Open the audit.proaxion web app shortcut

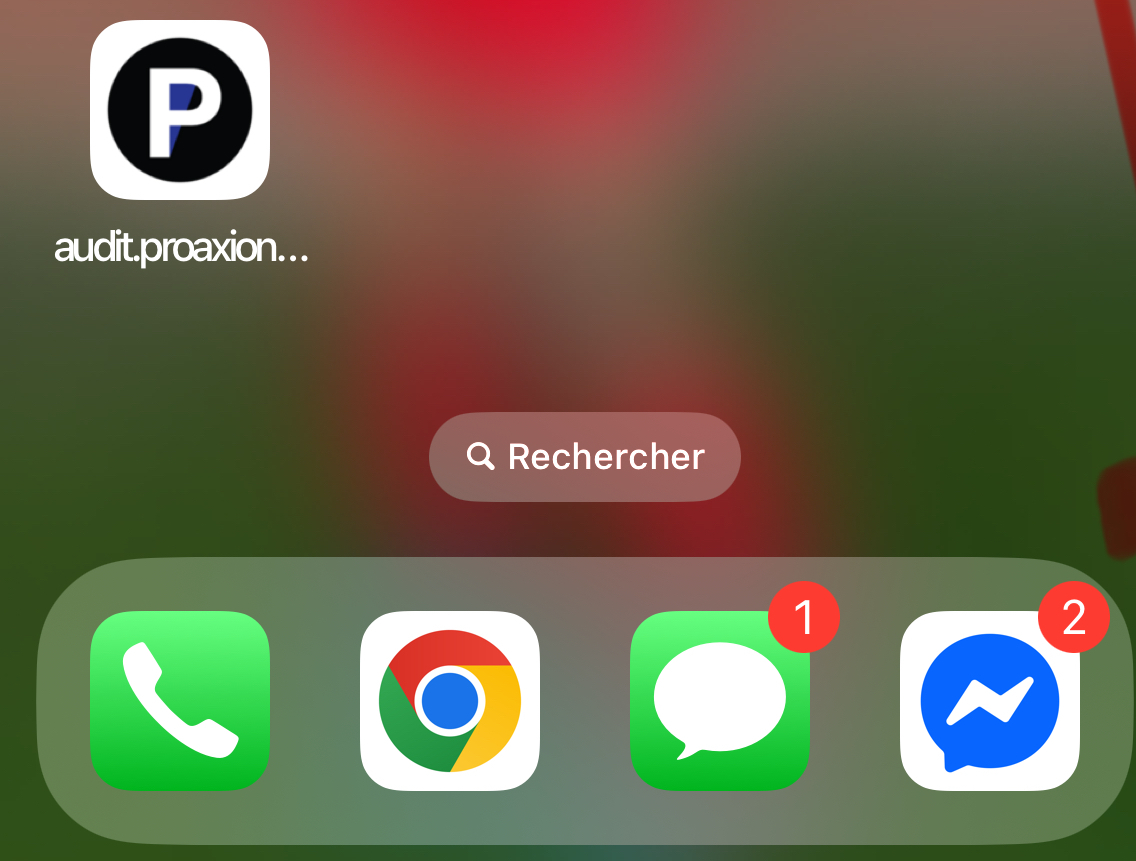180,110
